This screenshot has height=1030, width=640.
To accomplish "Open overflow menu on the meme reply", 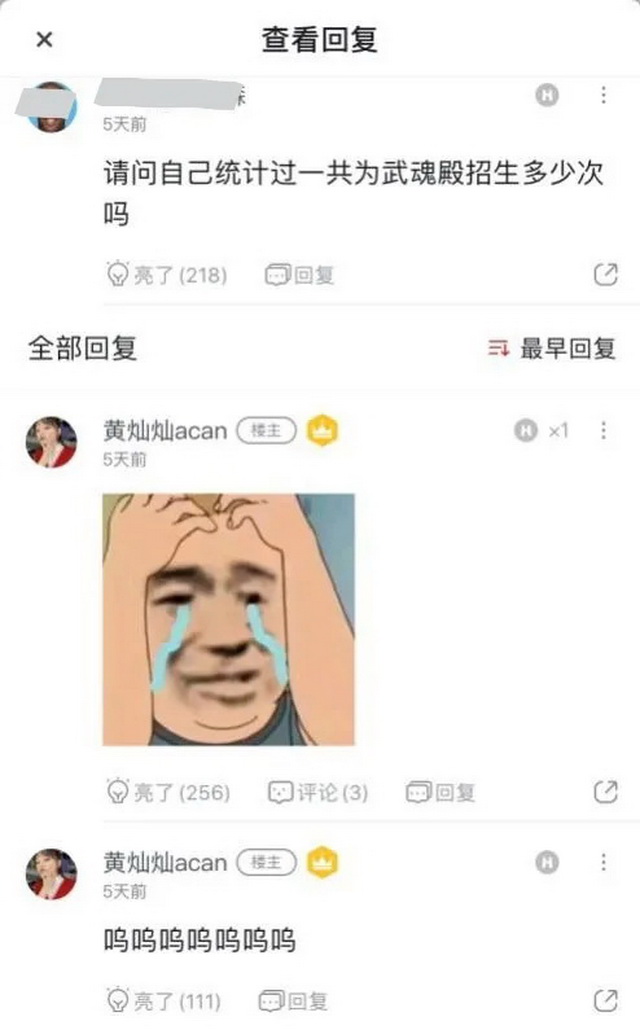I will (603, 430).
